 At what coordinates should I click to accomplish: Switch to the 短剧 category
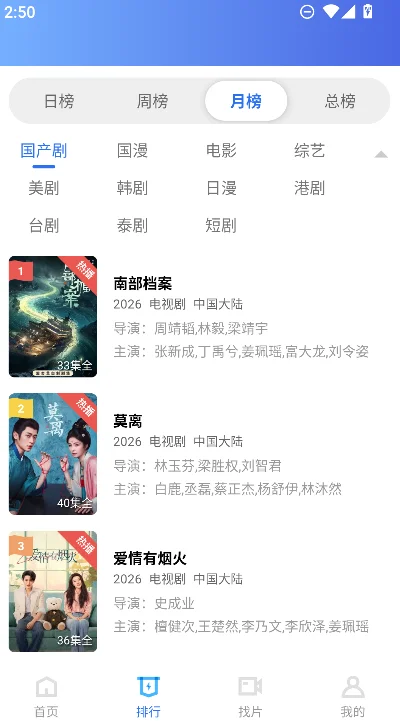pyautogui.click(x=221, y=226)
